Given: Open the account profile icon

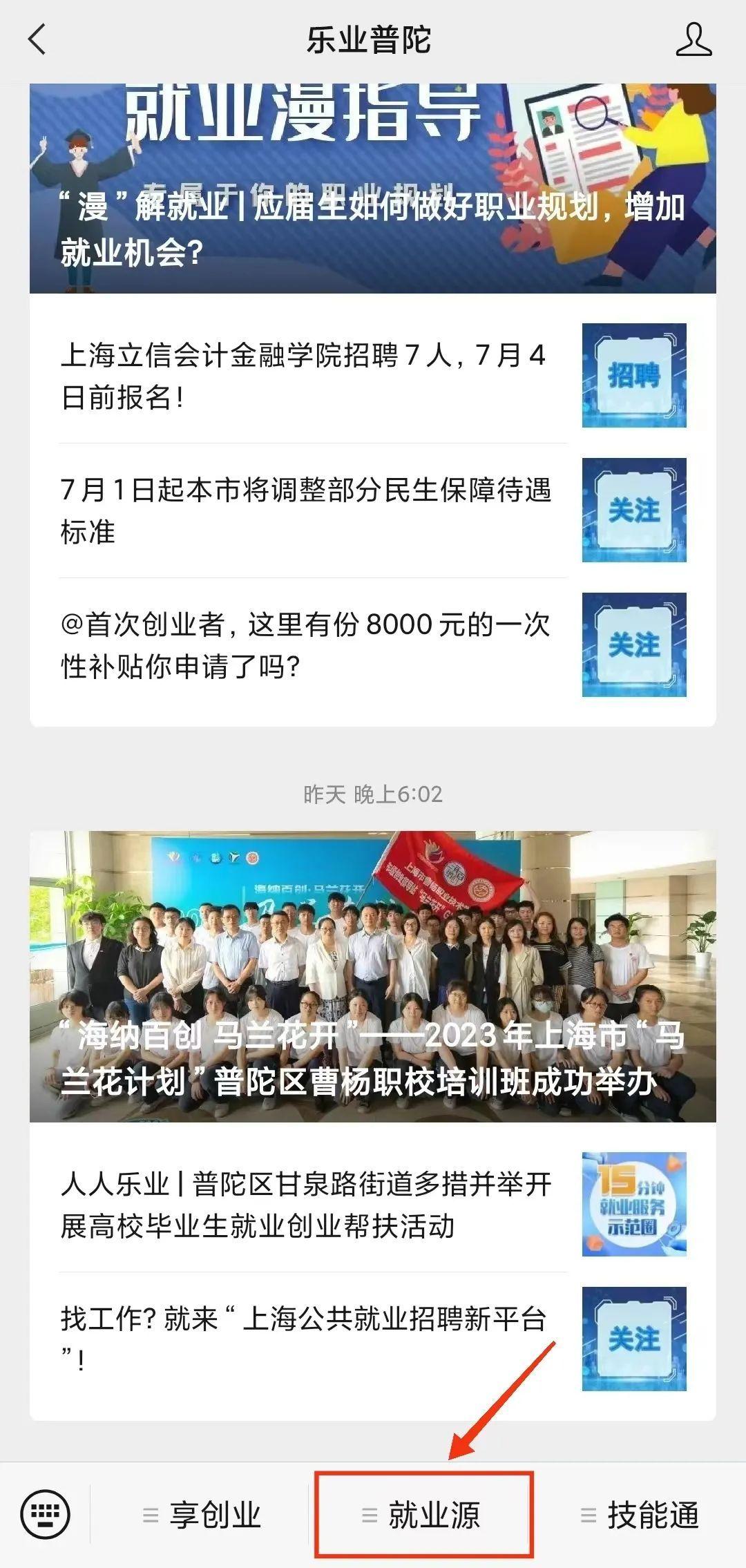Looking at the screenshot, I should (693, 39).
